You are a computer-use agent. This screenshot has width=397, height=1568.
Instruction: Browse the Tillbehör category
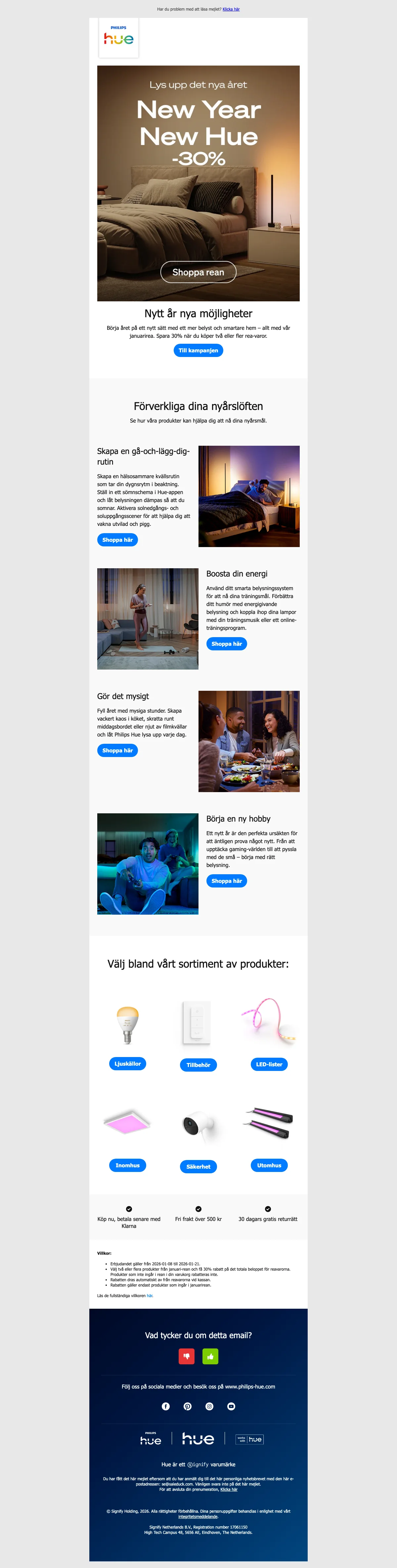(198, 1065)
